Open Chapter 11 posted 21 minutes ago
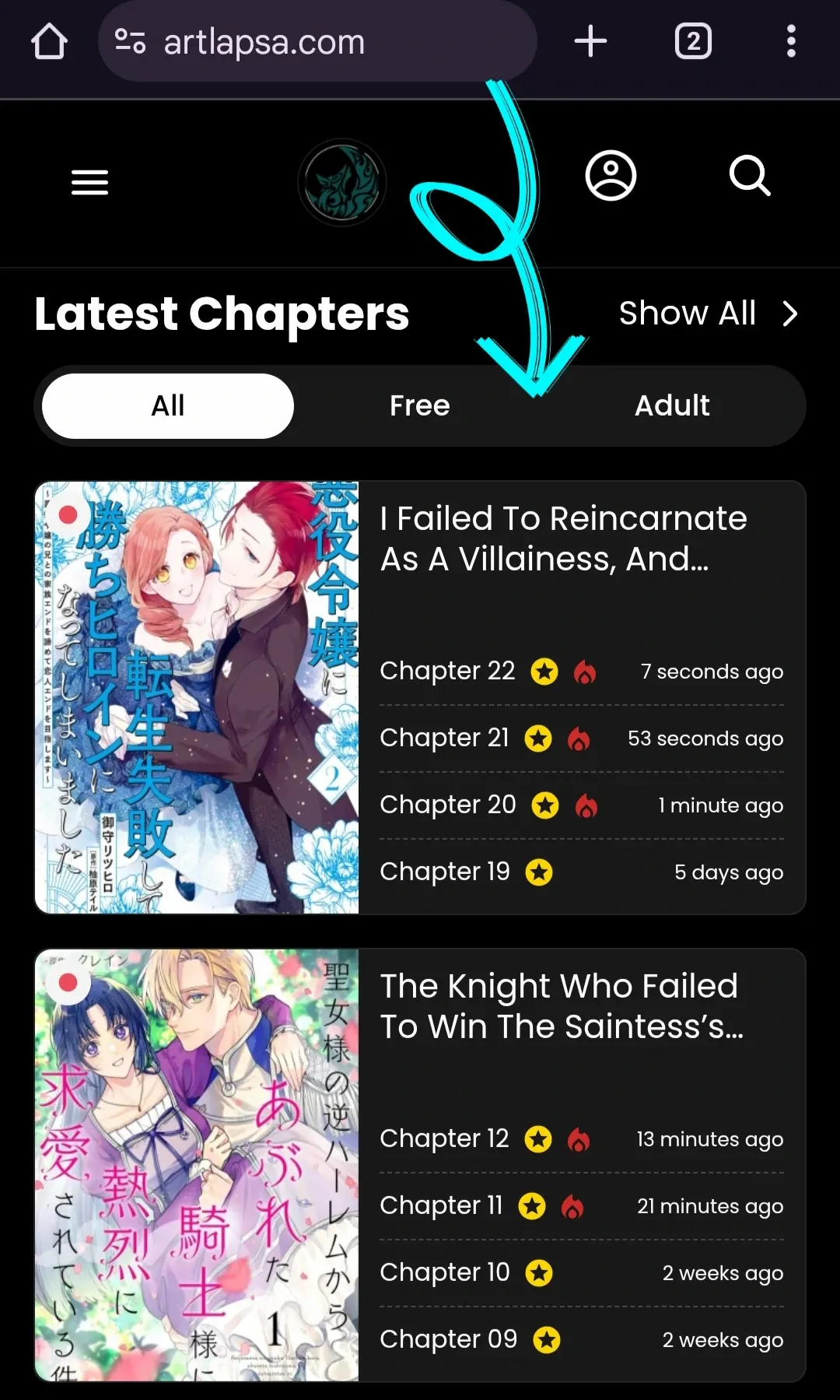 click(441, 1205)
